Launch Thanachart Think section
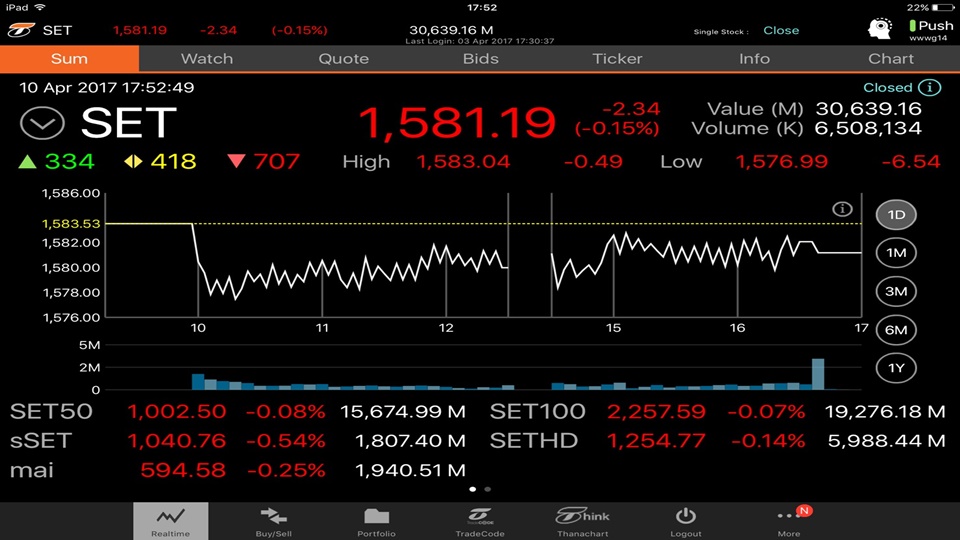 583,521
